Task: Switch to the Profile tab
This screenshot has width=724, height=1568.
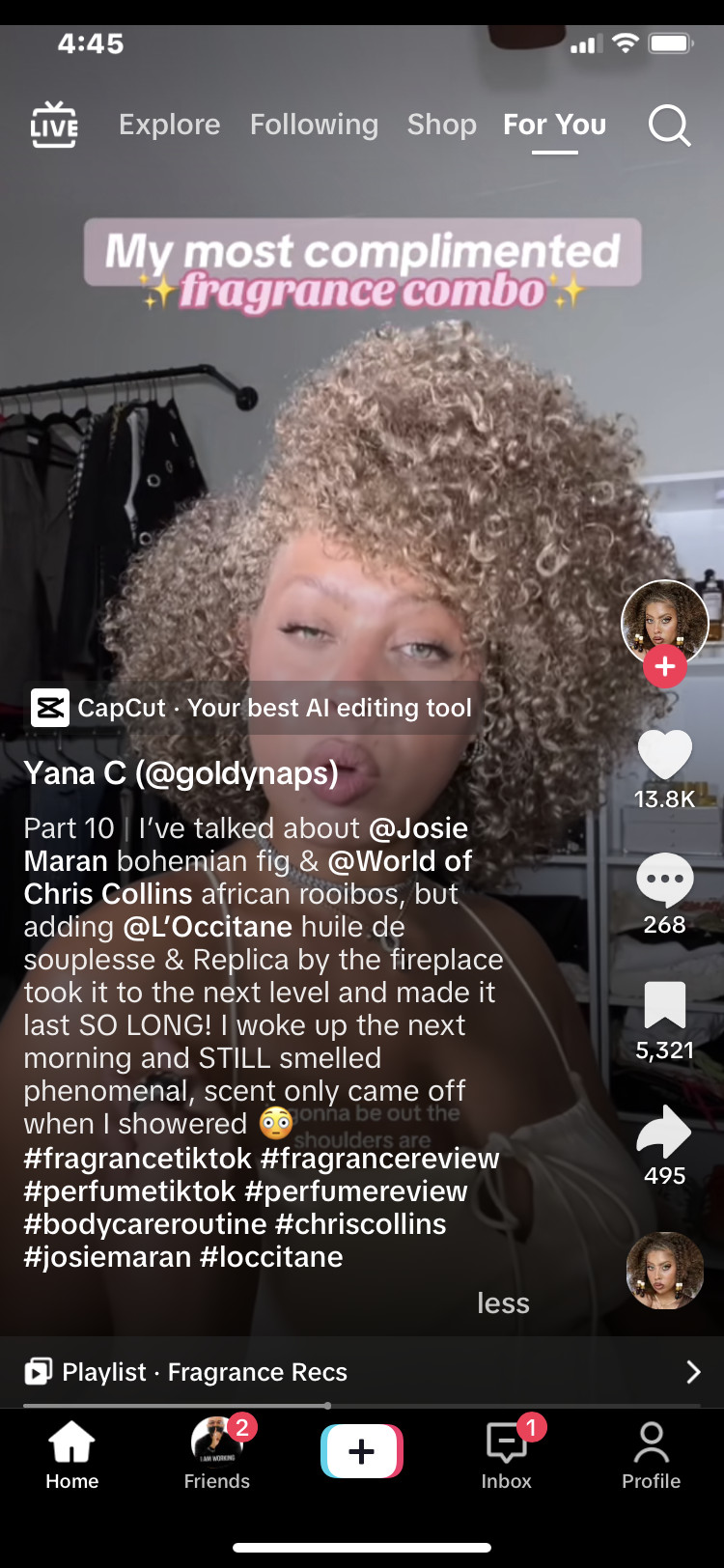Action: click(x=652, y=1453)
